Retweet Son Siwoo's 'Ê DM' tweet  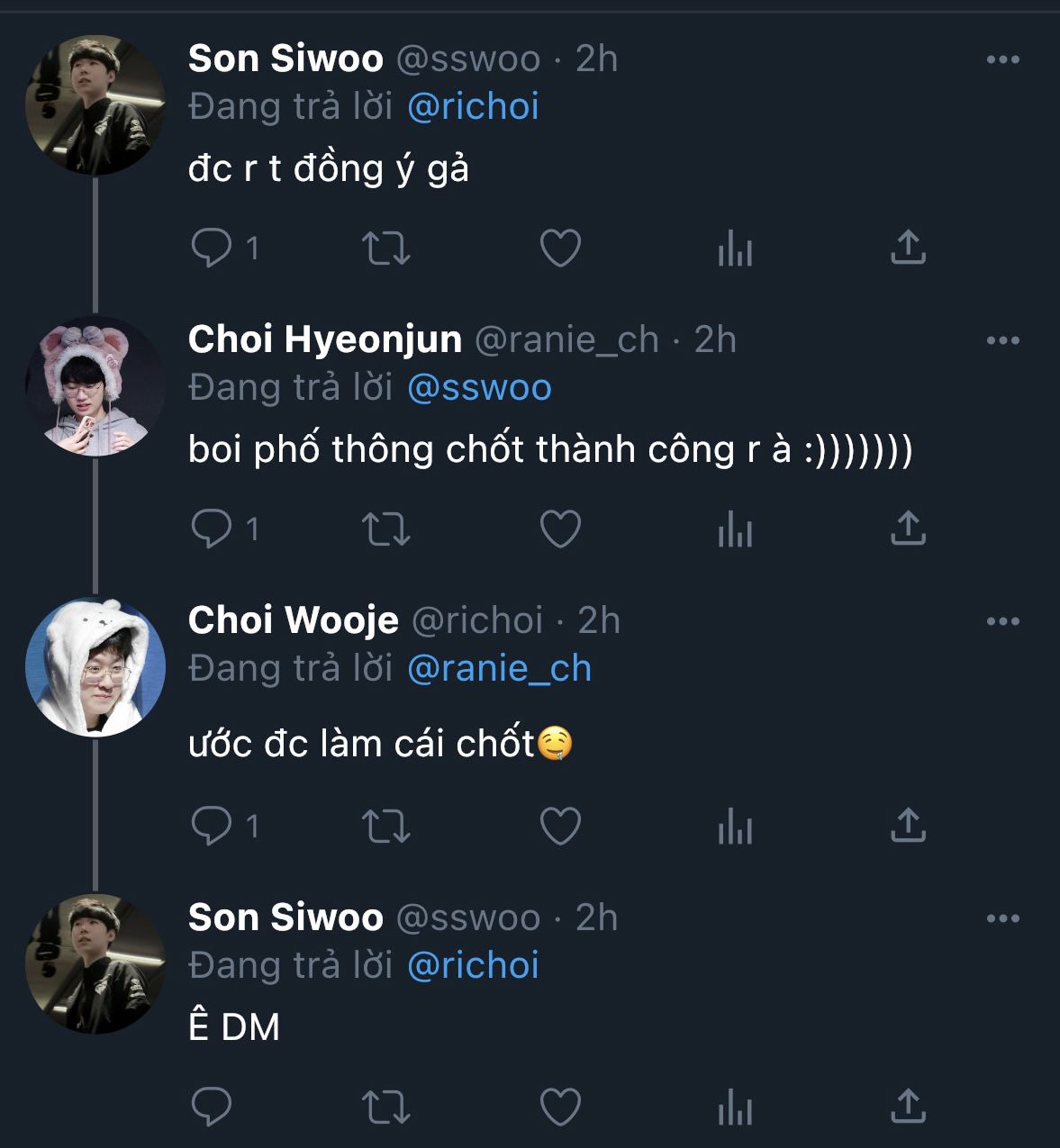[385, 1107]
